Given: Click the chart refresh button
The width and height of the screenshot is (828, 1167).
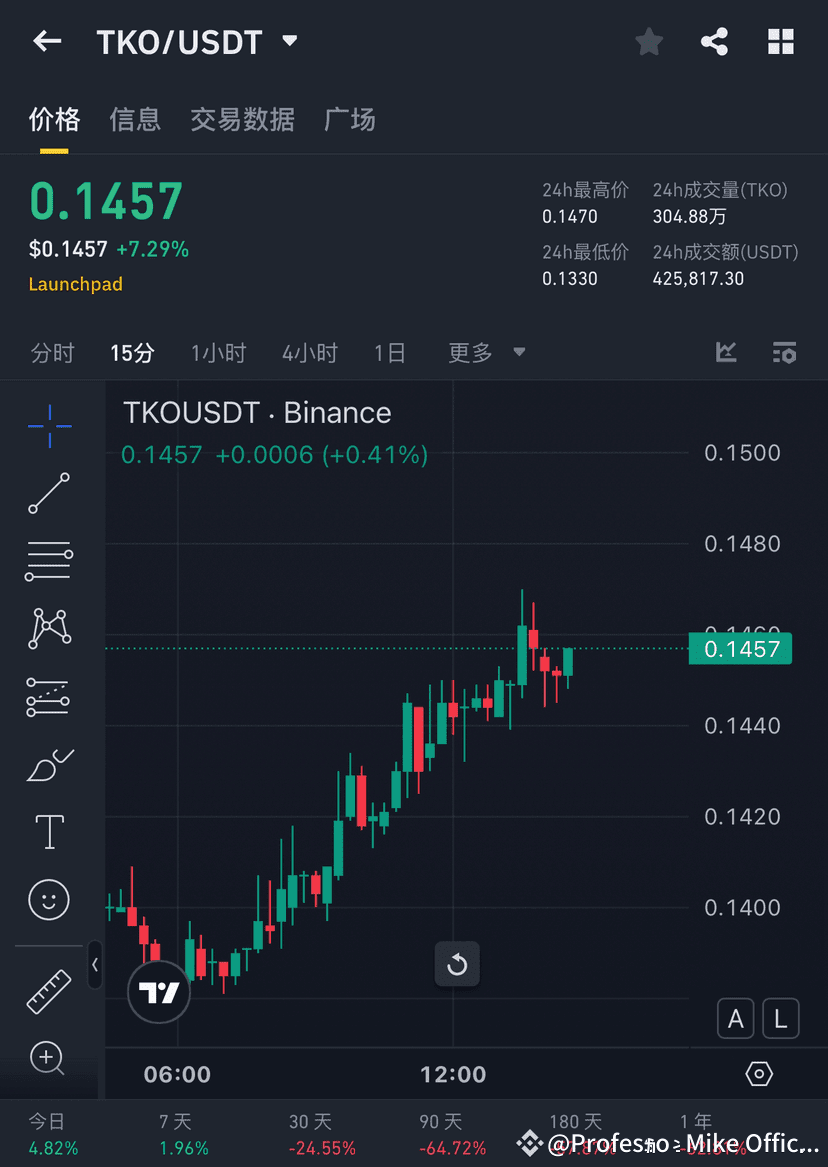Looking at the screenshot, I should point(457,964).
